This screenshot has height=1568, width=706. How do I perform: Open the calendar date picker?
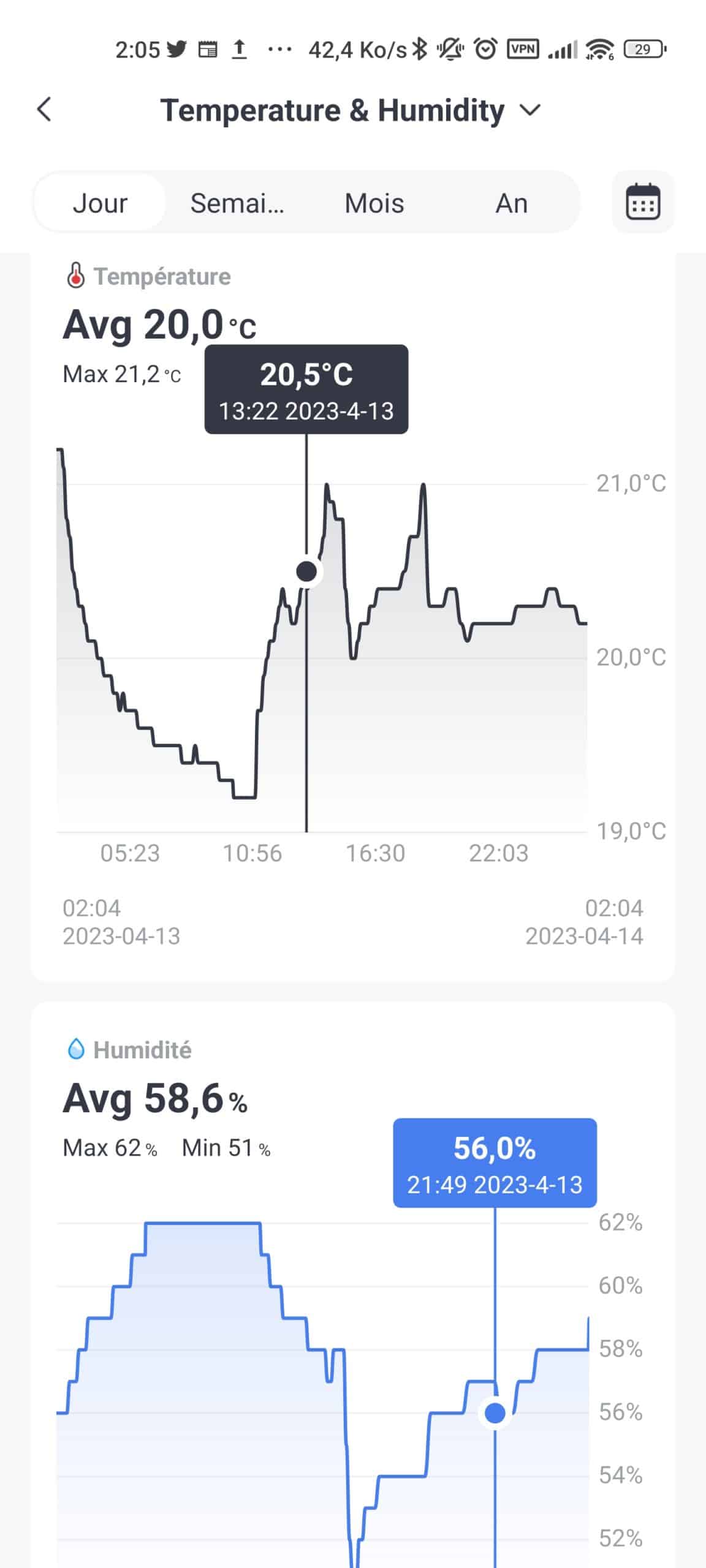(643, 202)
